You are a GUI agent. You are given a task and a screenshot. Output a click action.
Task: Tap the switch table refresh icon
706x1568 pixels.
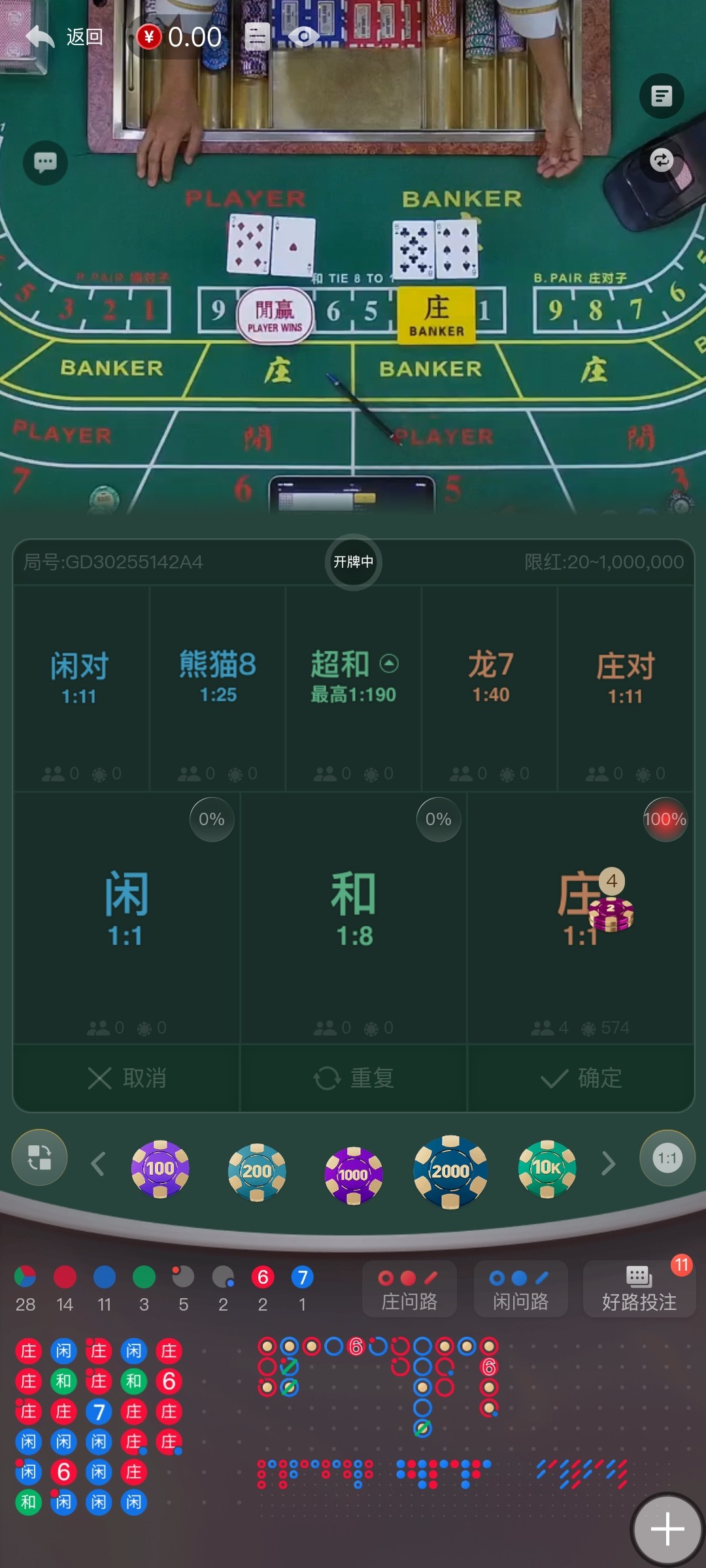tap(662, 160)
